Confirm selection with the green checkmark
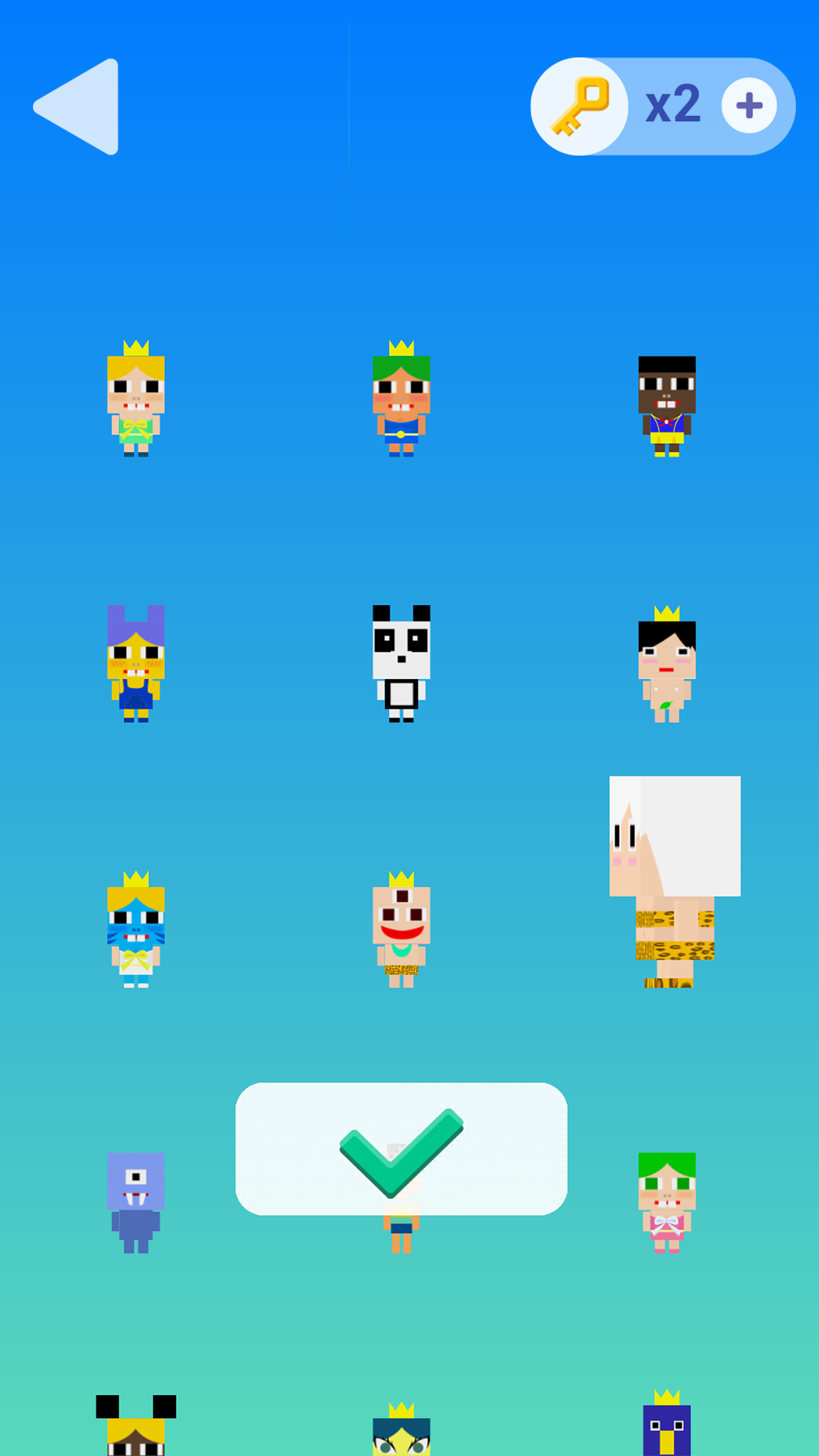The height and width of the screenshot is (1456, 819). point(401,1149)
